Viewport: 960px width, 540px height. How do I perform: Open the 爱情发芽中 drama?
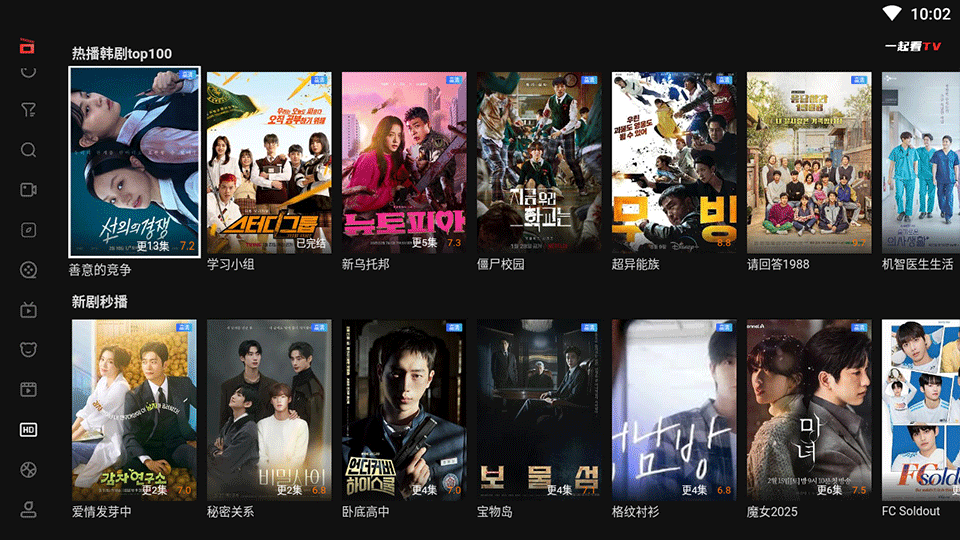point(134,410)
